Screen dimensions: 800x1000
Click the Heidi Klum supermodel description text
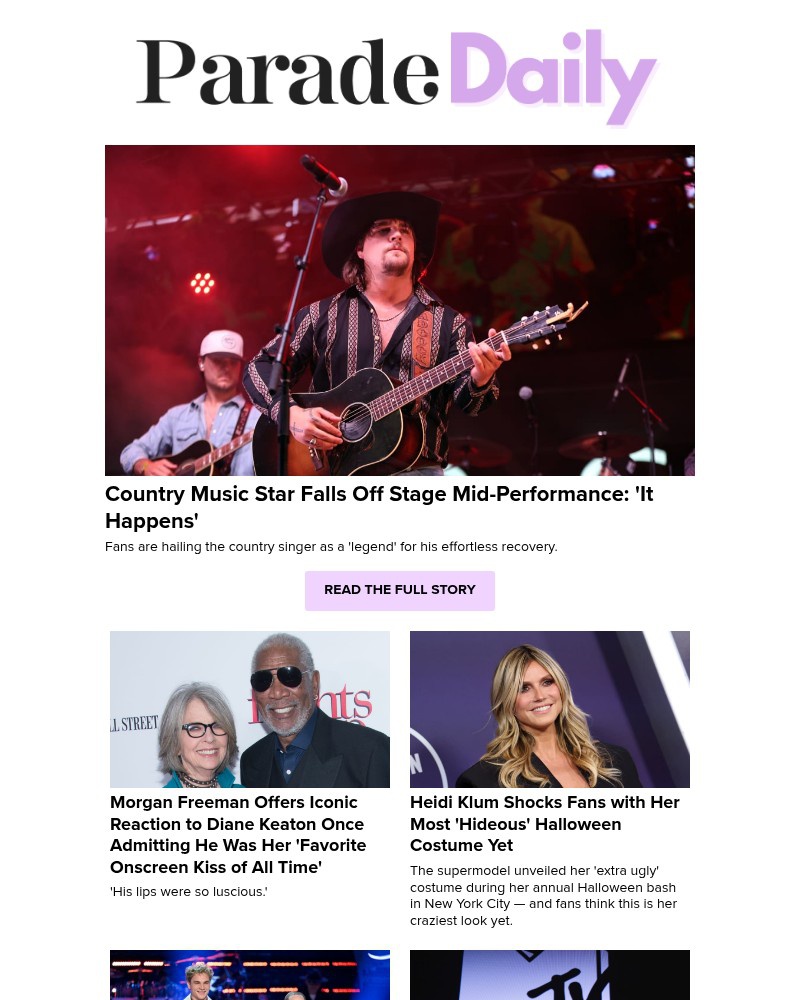pyautogui.click(x=543, y=887)
